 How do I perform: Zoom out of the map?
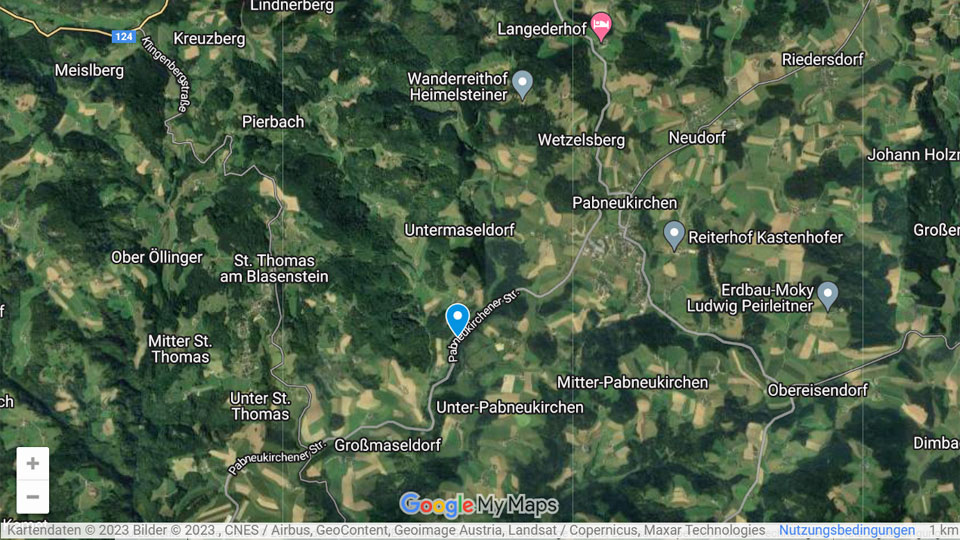[33, 497]
